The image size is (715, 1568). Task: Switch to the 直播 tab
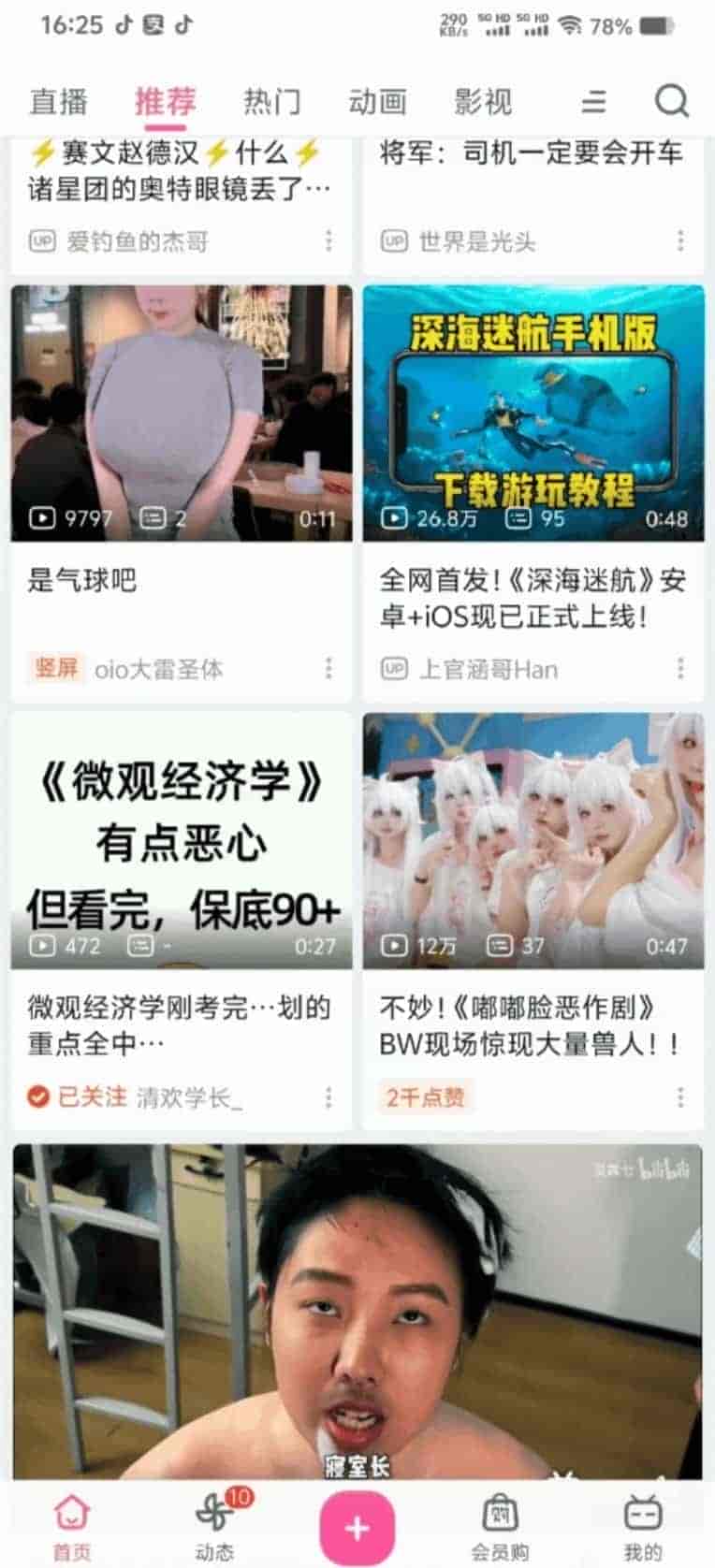click(58, 101)
